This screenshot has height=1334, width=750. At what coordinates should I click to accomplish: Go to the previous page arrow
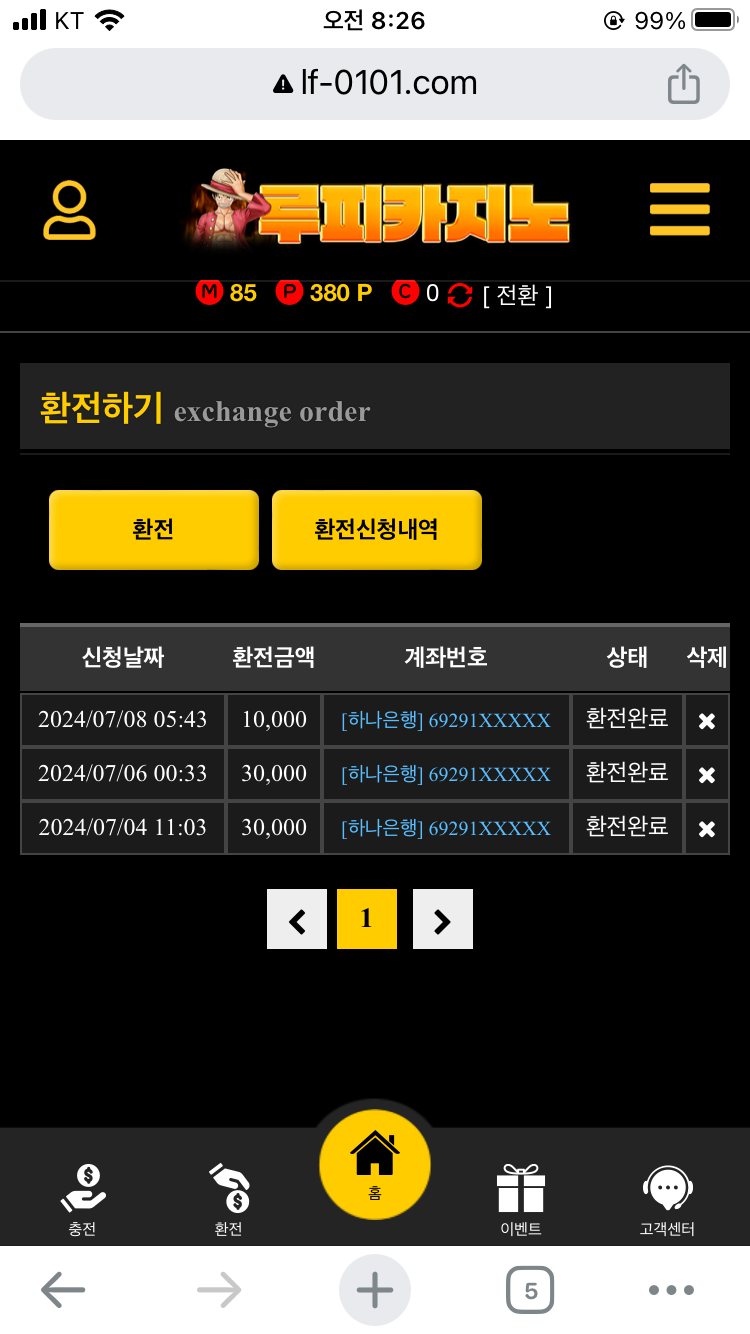click(297, 920)
